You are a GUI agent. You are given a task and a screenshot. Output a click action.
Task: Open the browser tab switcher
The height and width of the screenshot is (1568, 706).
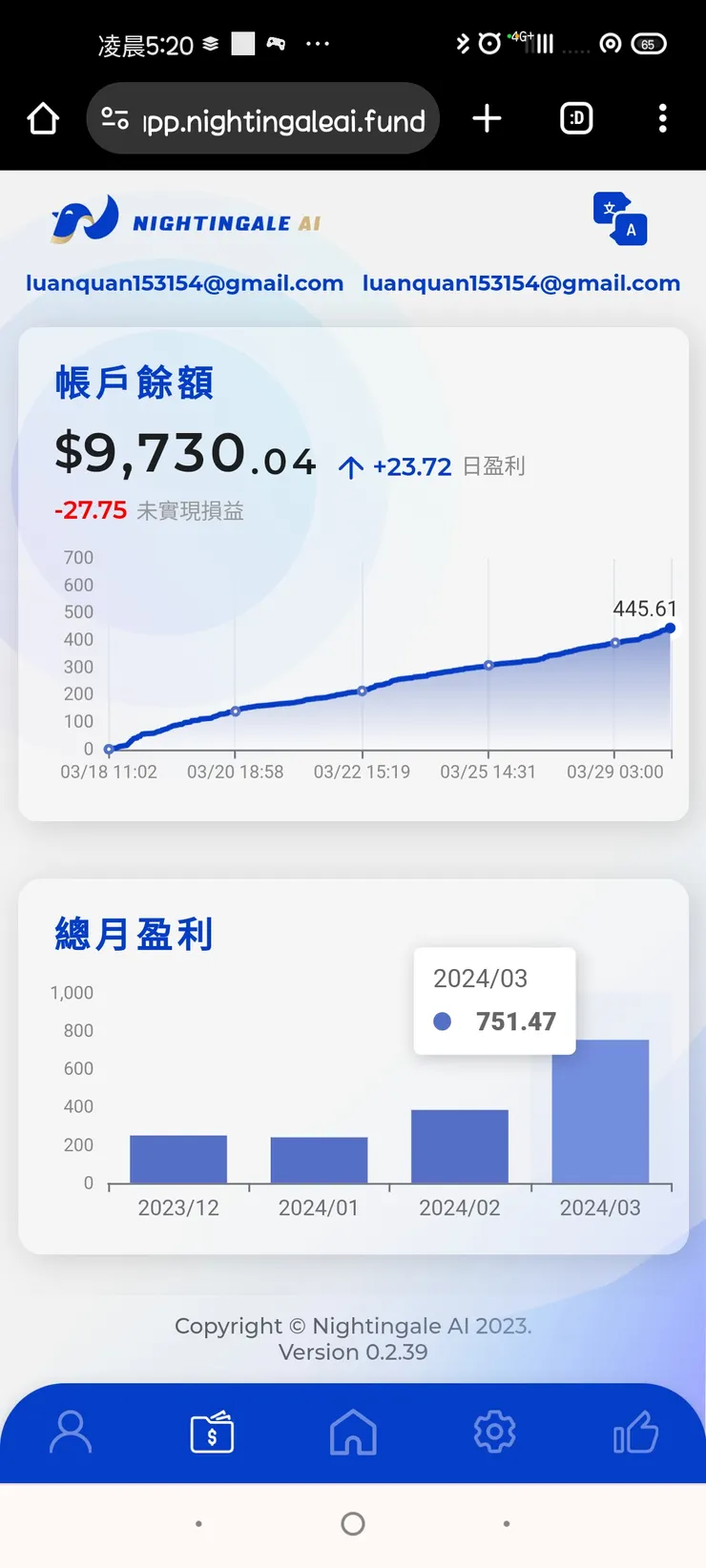point(576,118)
